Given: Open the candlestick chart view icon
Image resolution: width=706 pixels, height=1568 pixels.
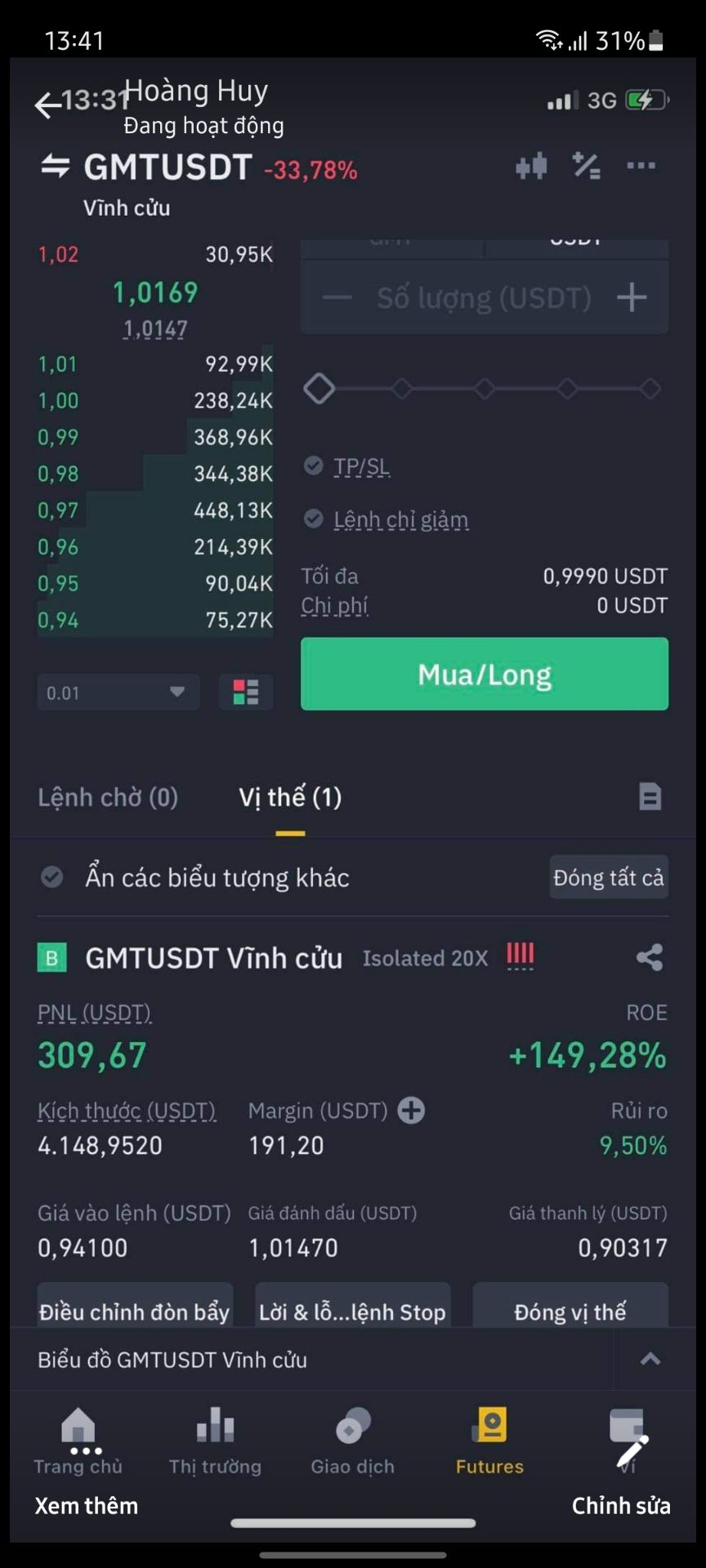Looking at the screenshot, I should 530,166.
